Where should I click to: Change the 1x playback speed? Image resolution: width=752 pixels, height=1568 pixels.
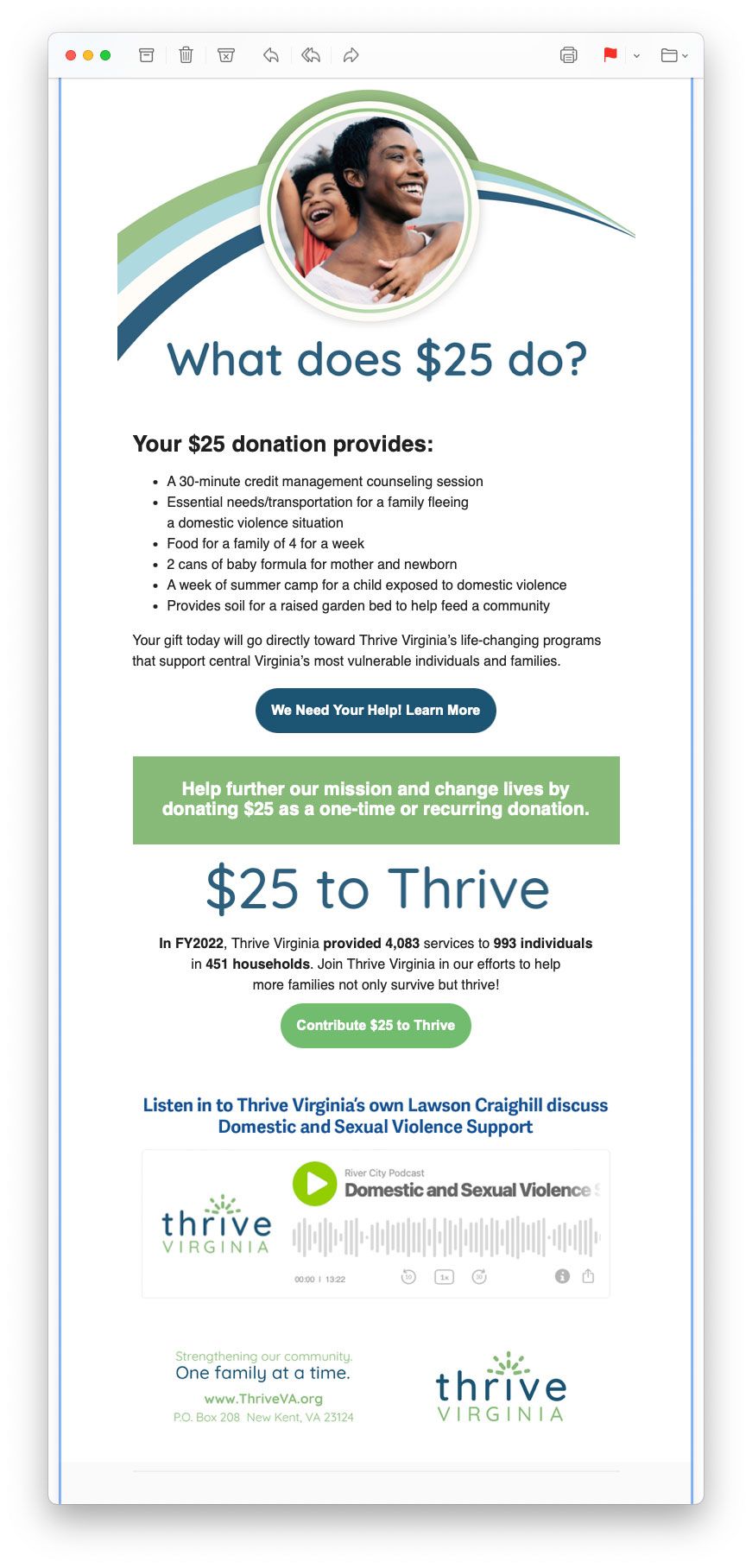(x=444, y=1276)
